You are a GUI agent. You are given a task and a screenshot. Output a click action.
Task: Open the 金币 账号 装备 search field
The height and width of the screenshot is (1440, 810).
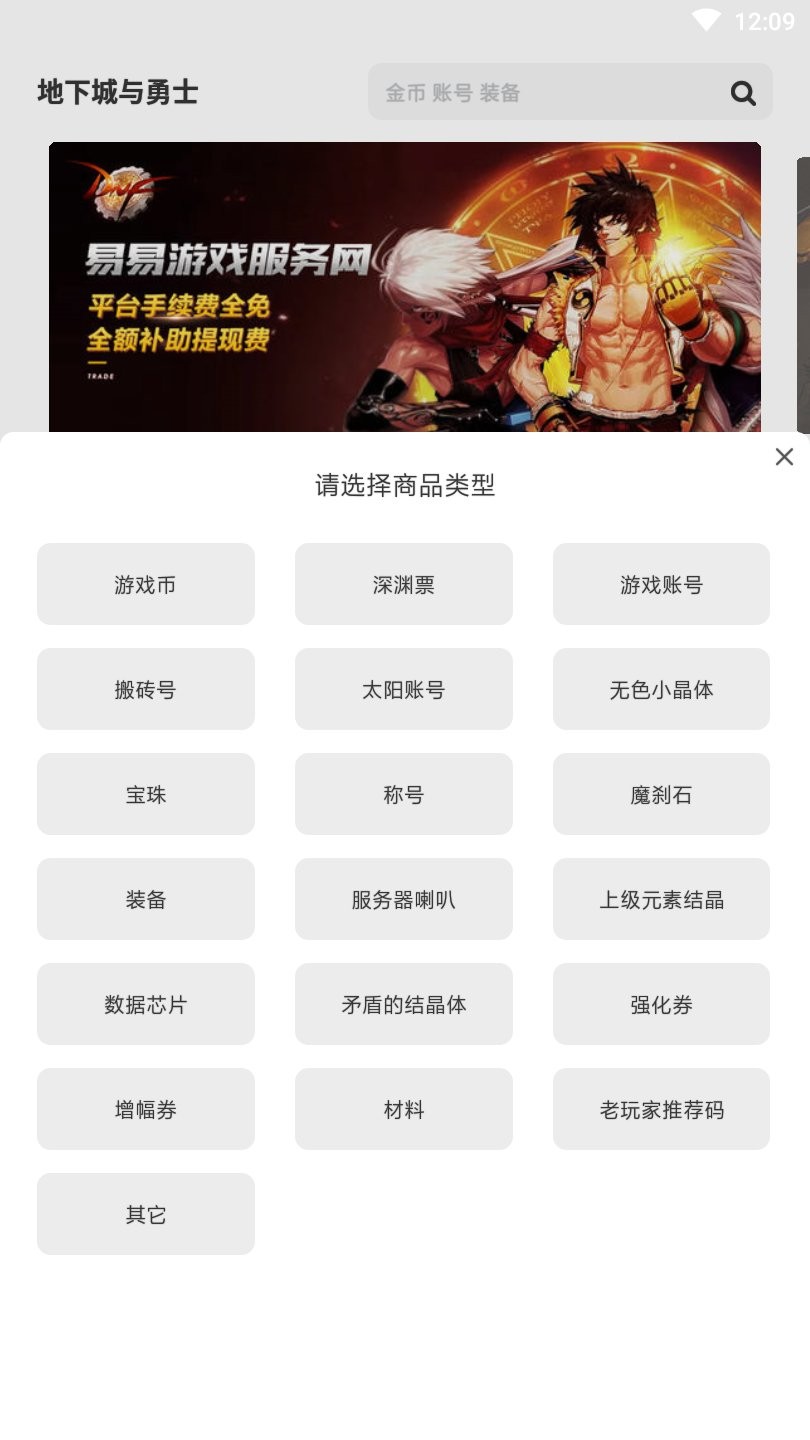(550, 93)
